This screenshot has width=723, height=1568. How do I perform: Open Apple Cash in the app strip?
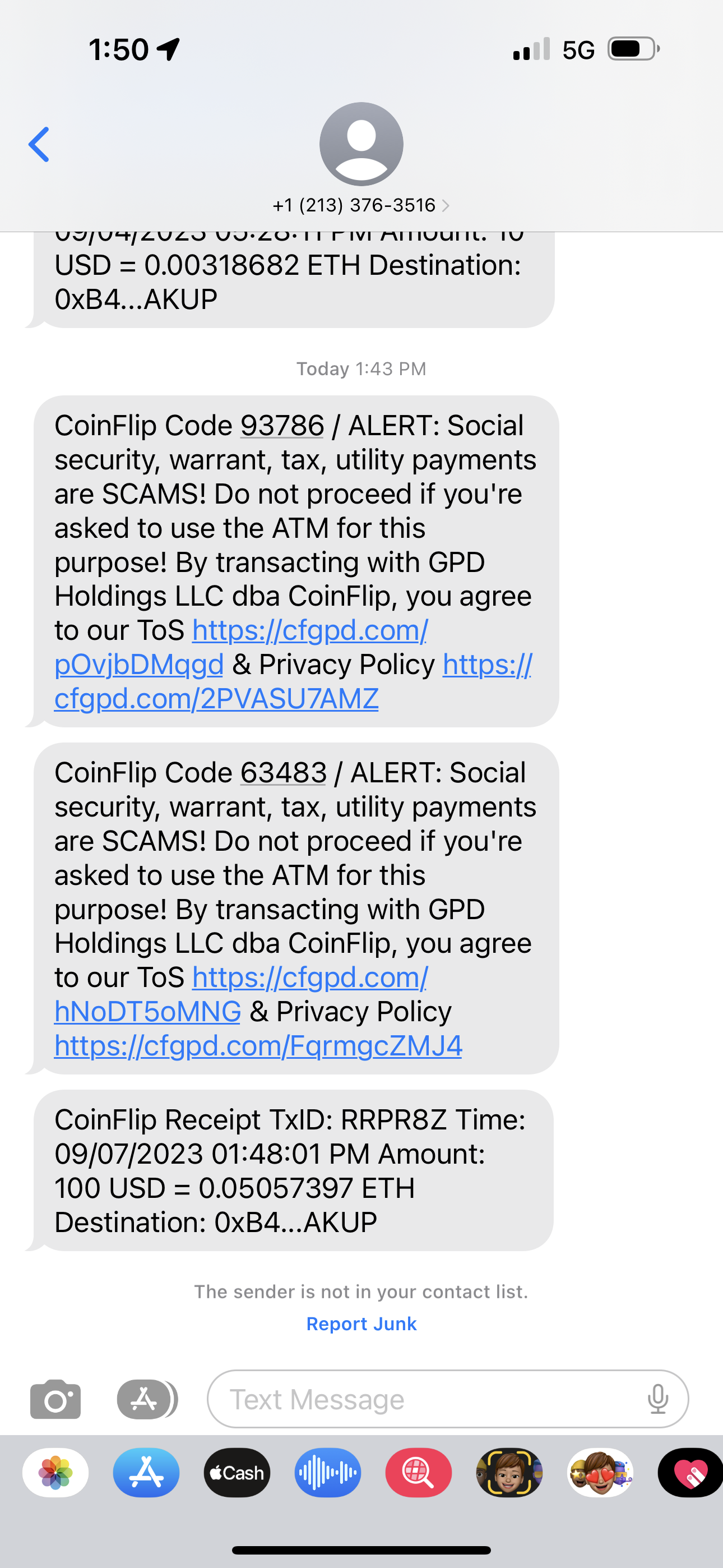coord(237,1473)
